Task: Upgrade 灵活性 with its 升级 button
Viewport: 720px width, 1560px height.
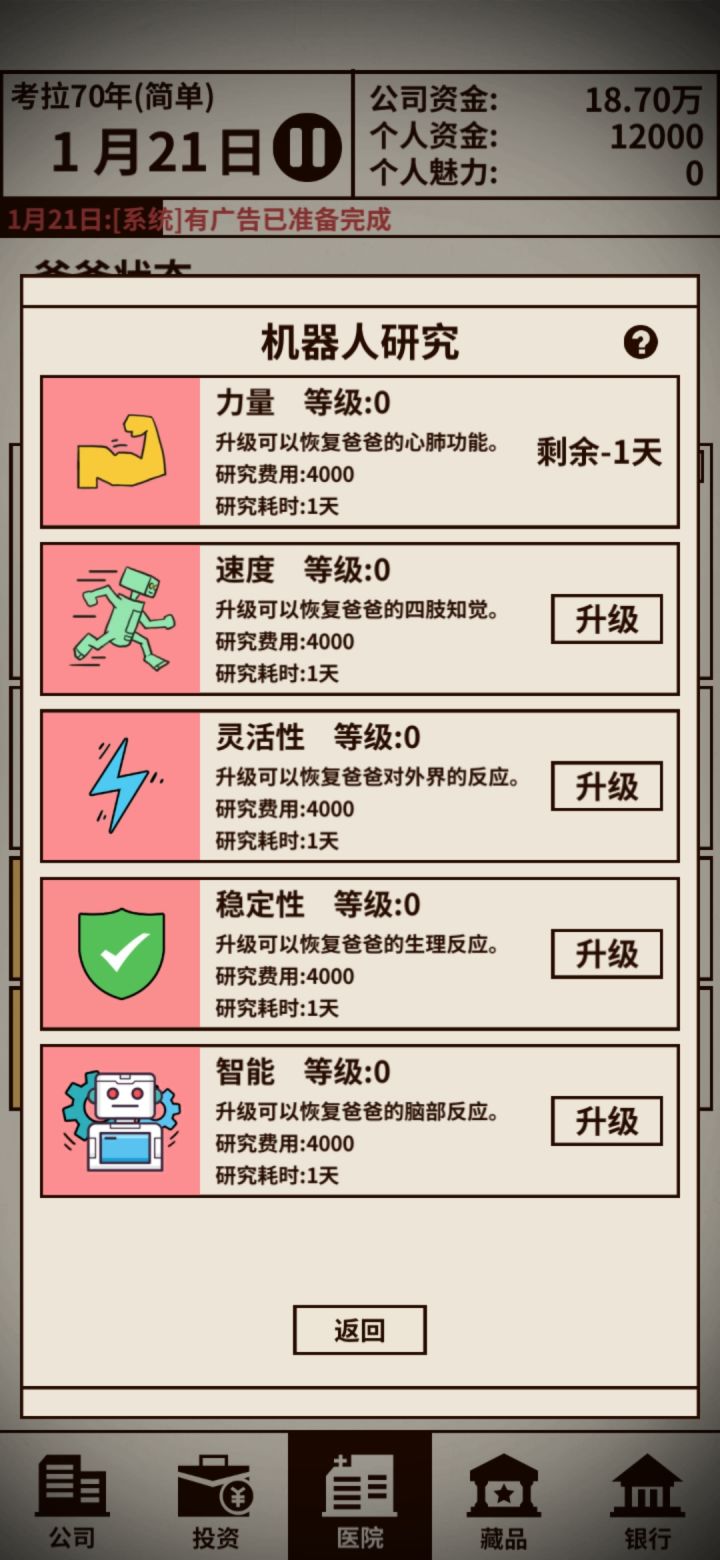Action: pos(606,786)
